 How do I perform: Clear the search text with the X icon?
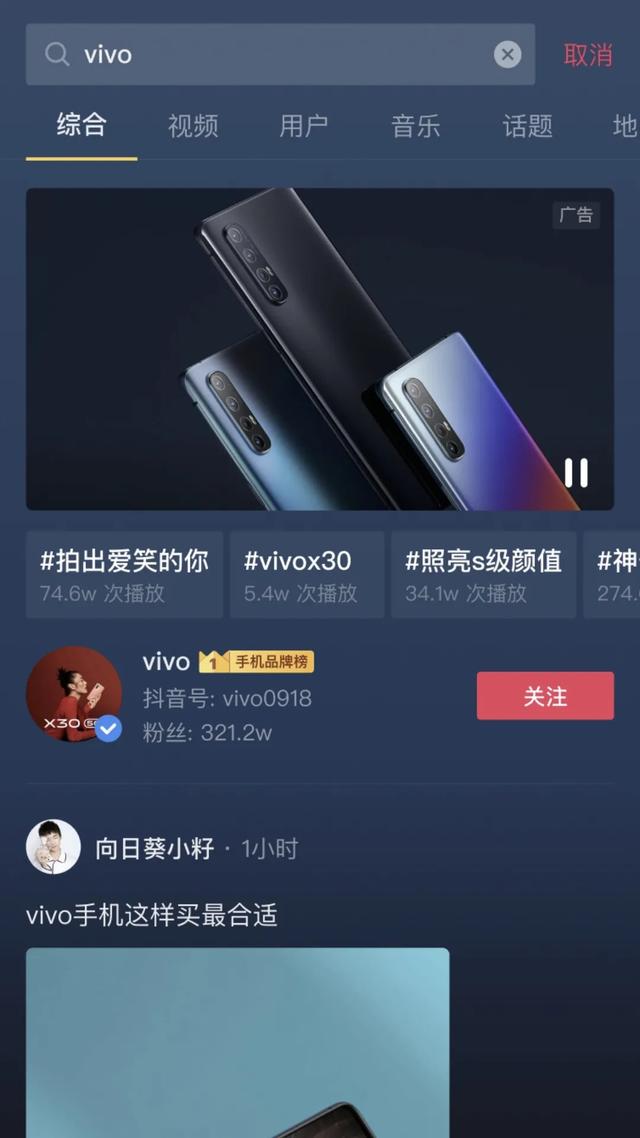[x=508, y=54]
